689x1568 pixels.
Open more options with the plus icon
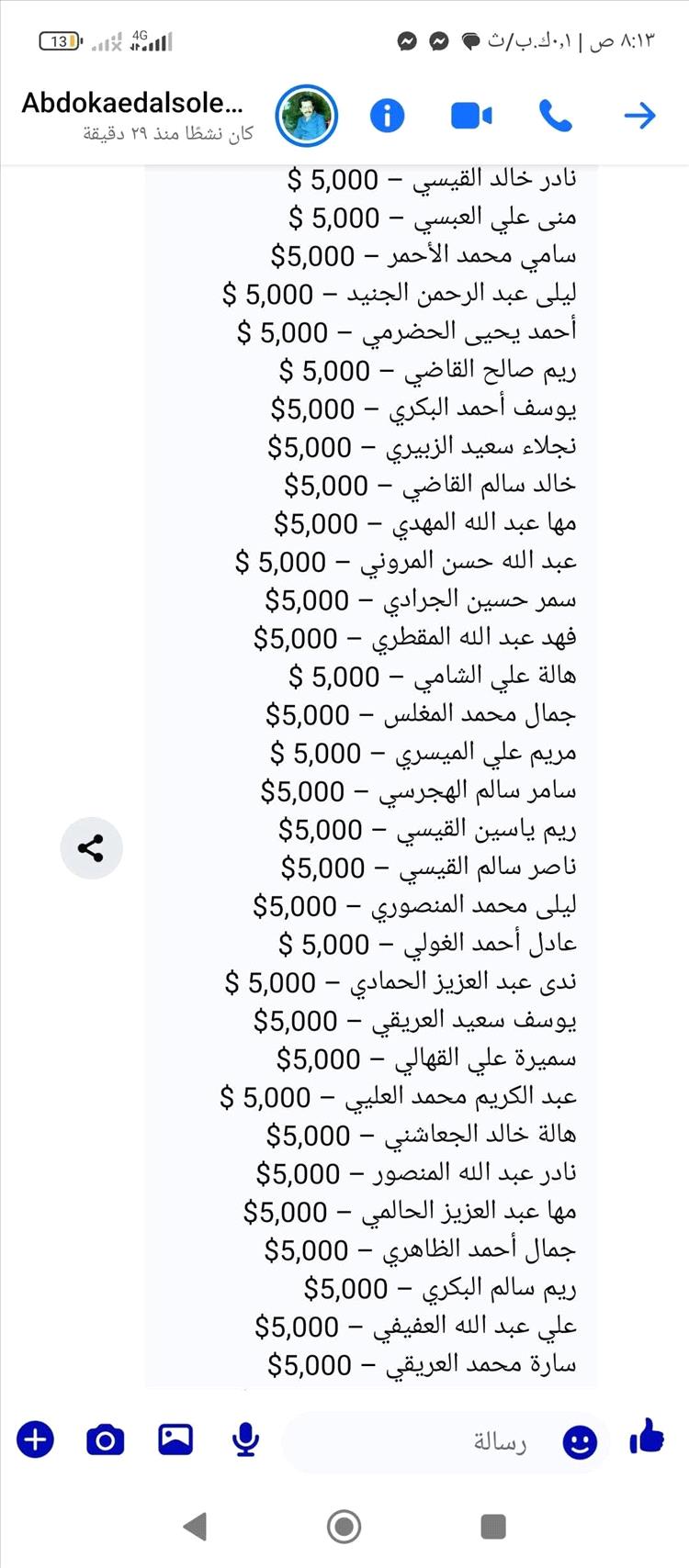pyautogui.click(x=35, y=1439)
